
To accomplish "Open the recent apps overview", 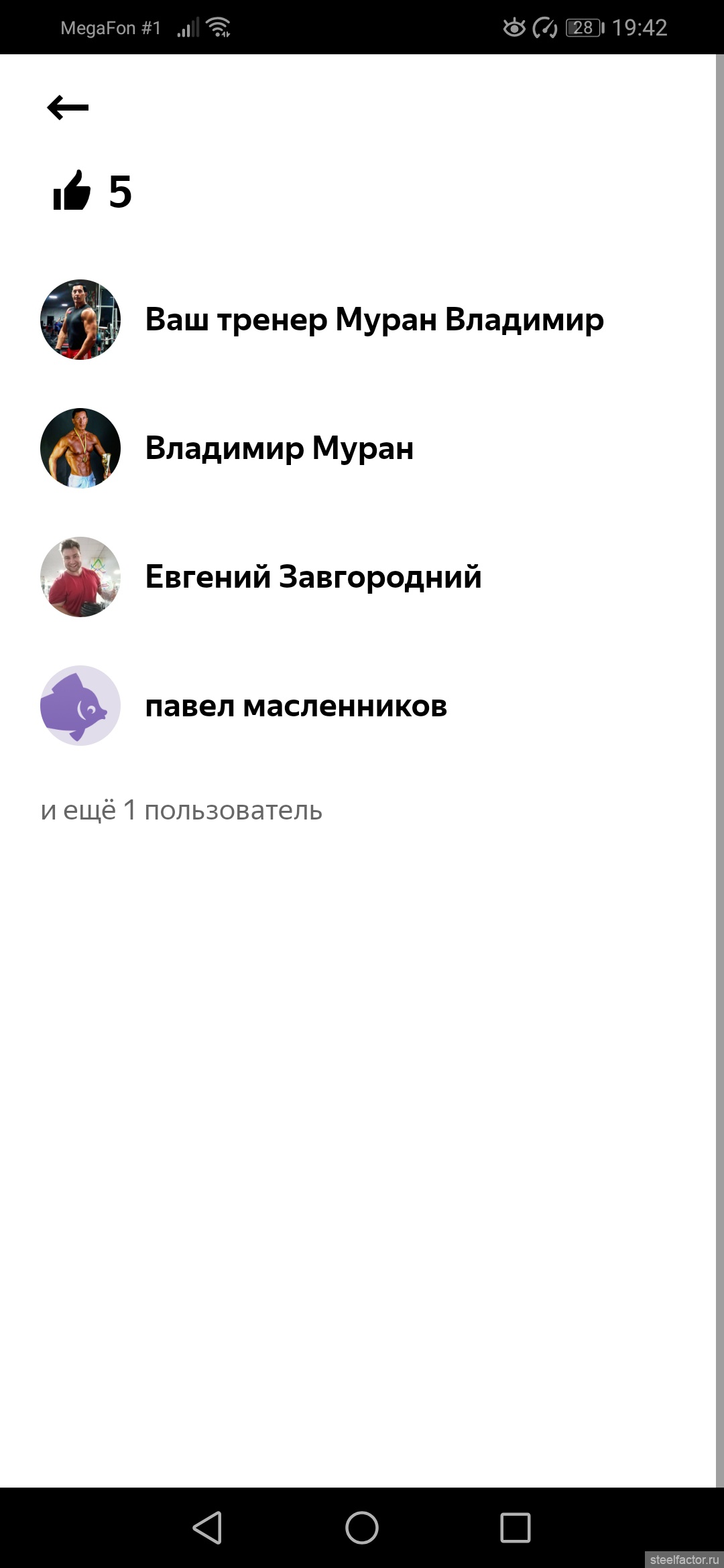I will 516,1528.
